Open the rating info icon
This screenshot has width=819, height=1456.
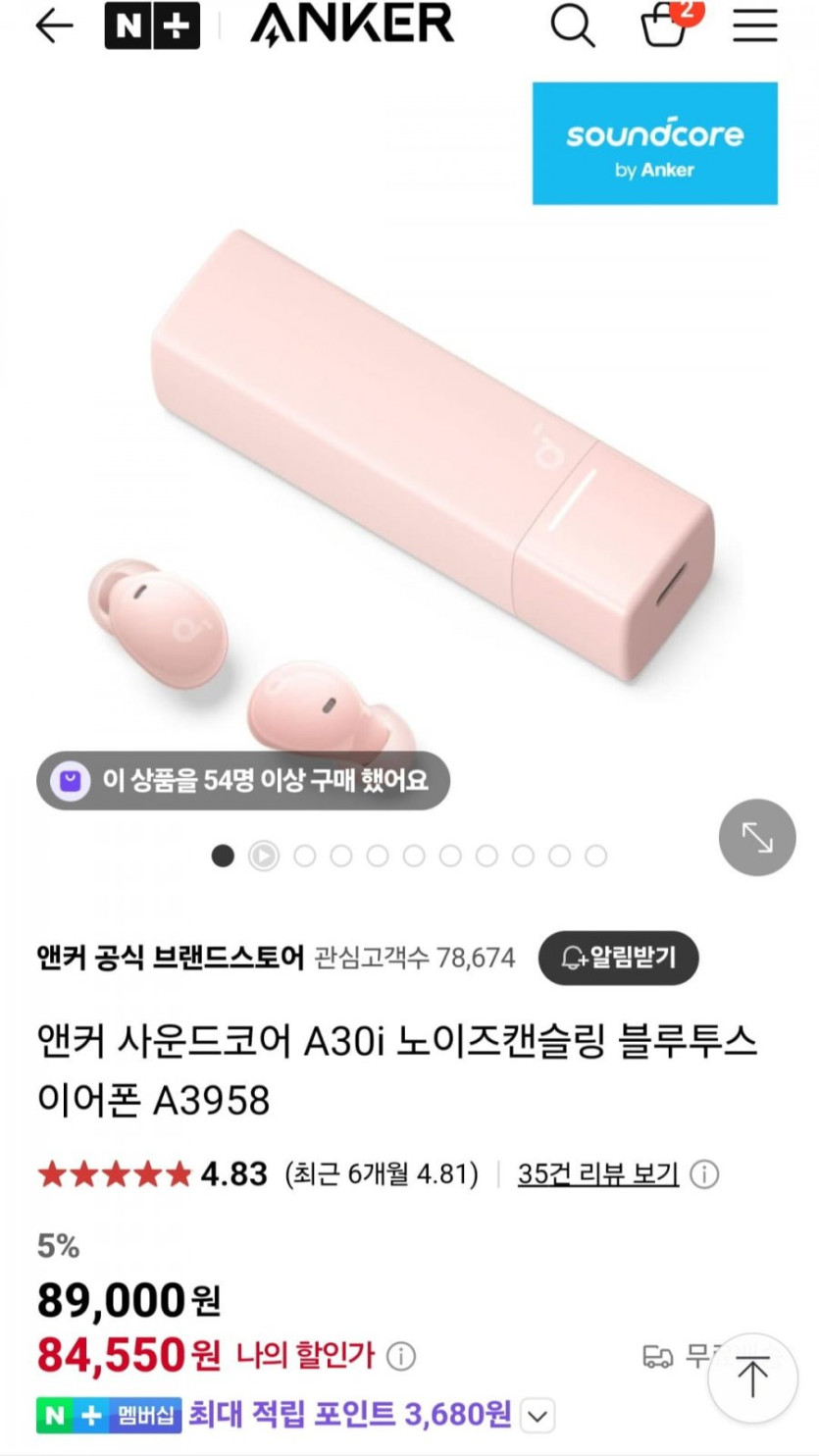(704, 1174)
